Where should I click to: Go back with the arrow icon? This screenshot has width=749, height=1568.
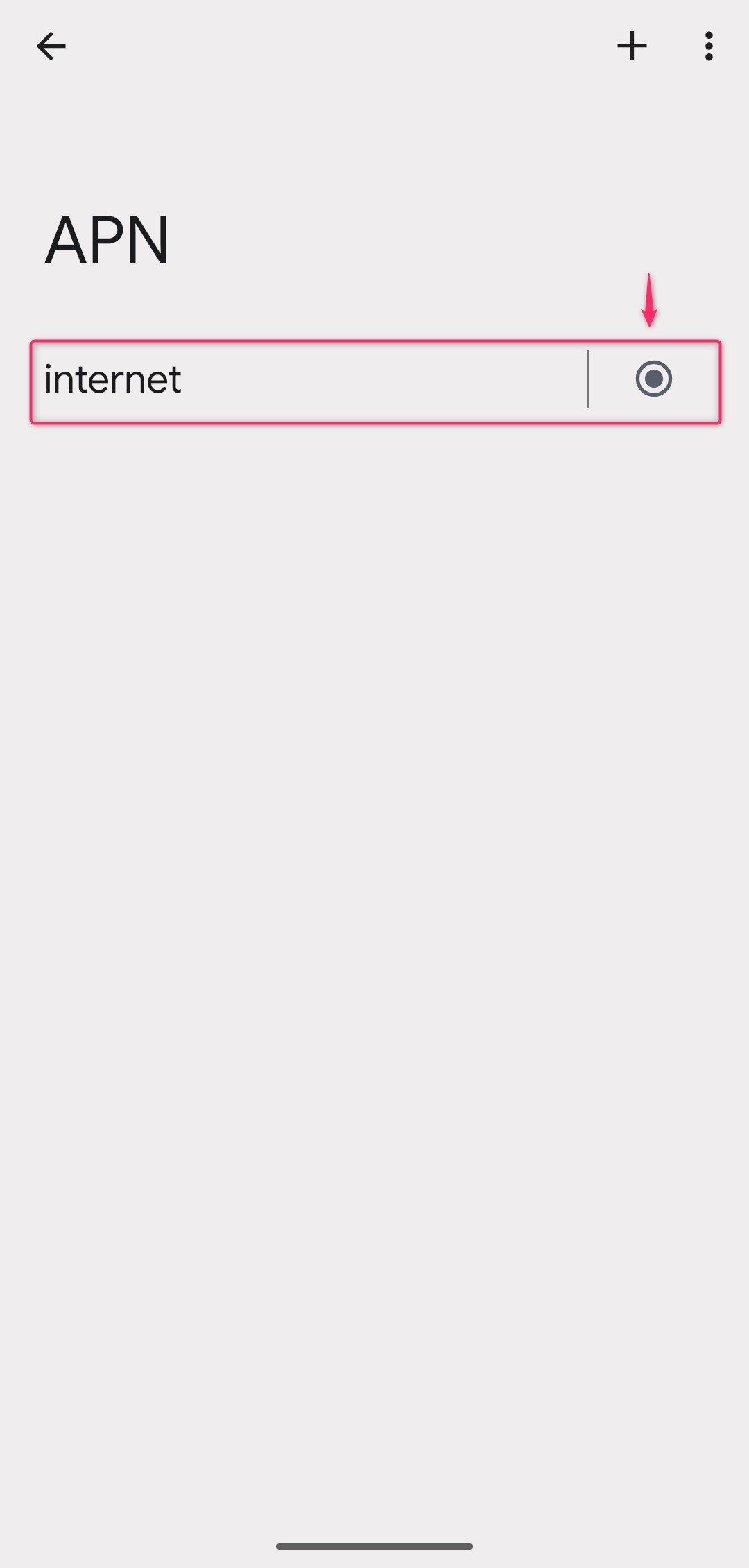click(51, 46)
